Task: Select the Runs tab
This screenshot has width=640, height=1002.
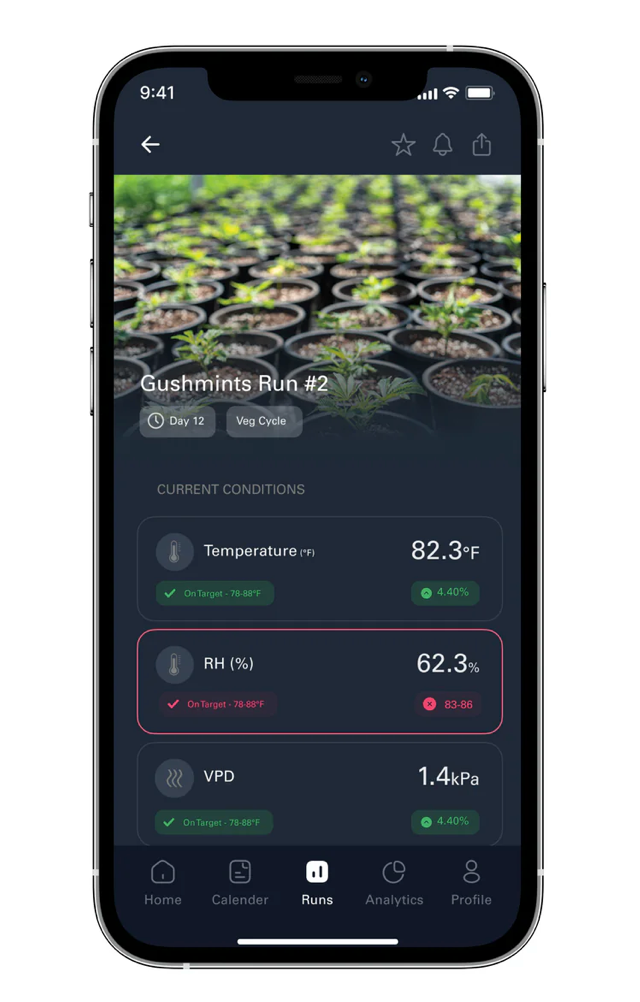Action: pos(317,883)
